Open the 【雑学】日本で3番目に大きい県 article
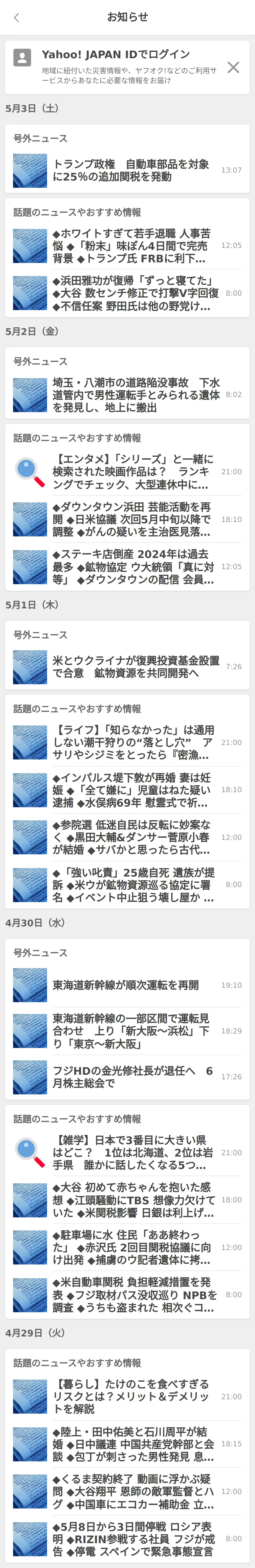This screenshot has height=1568, width=255. [x=131, y=1152]
